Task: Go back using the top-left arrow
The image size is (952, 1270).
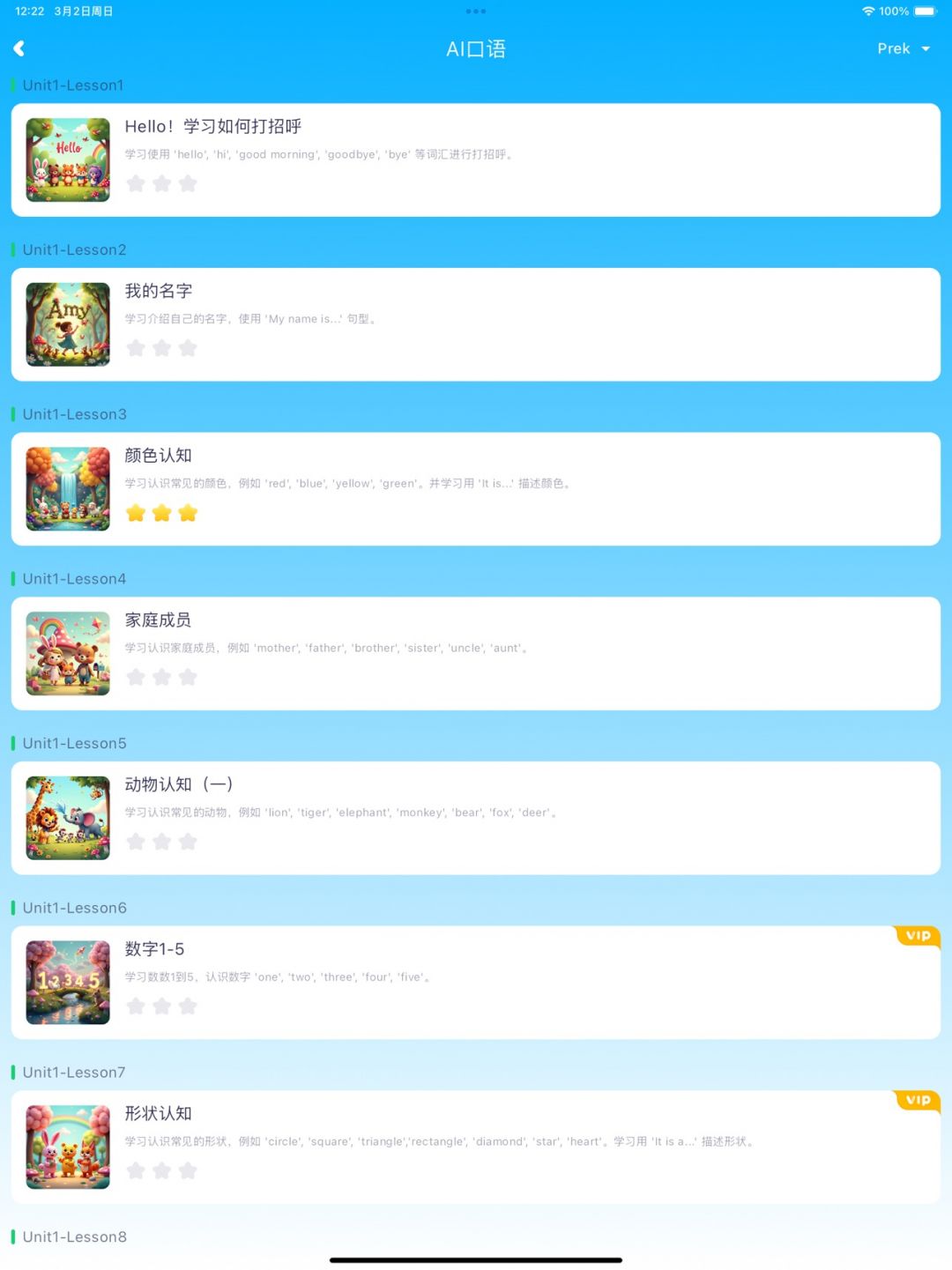Action: (19, 48)
